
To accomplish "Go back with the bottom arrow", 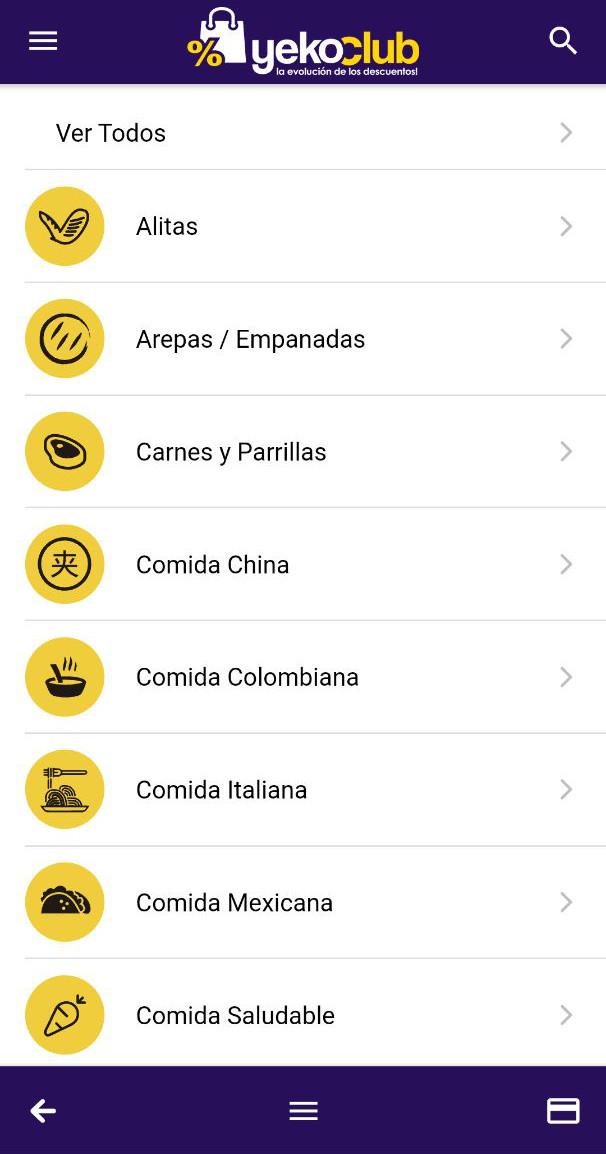I will 43,1110.
